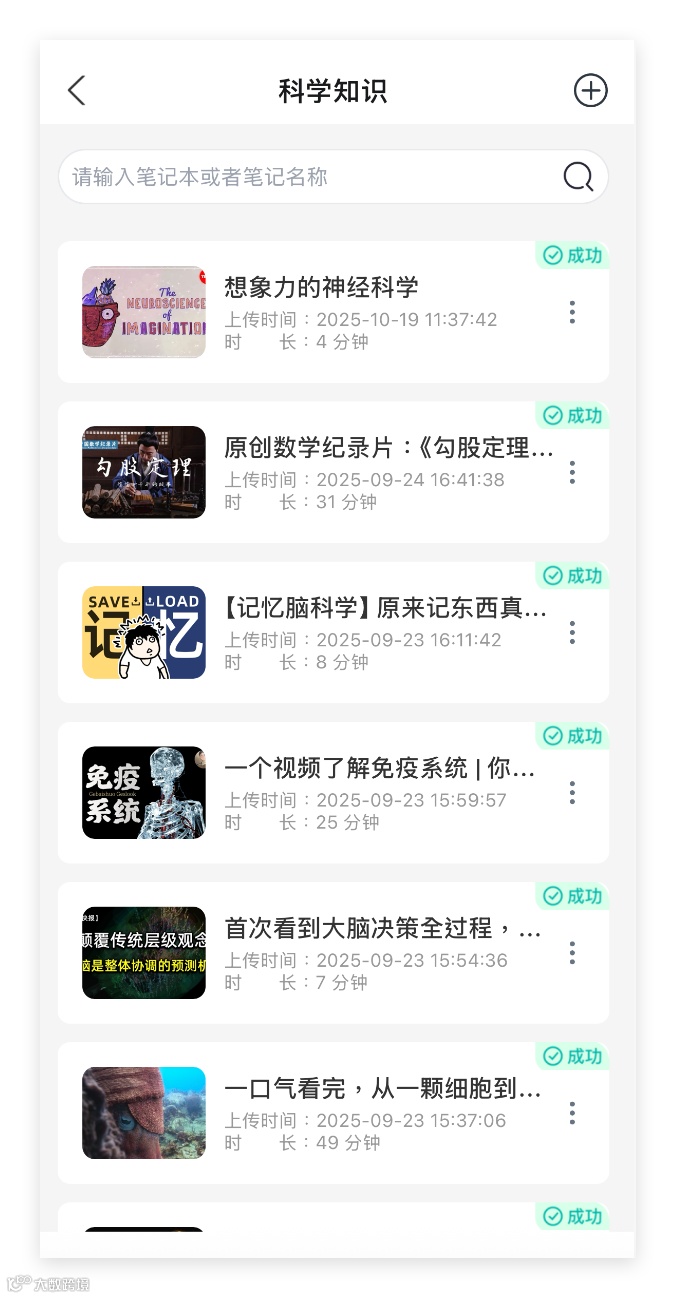Open the 想象力的神经科学 note
The width and height of the screenshot is (676, 1298).
point(320,289)
